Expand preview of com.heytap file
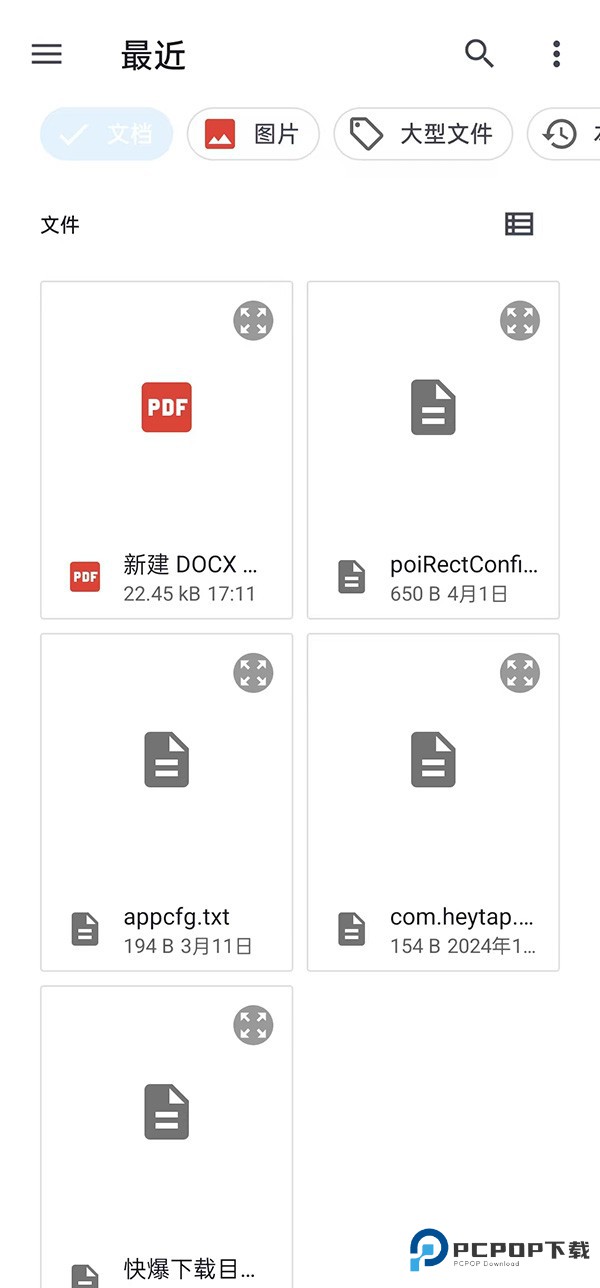 coord(519,673)
